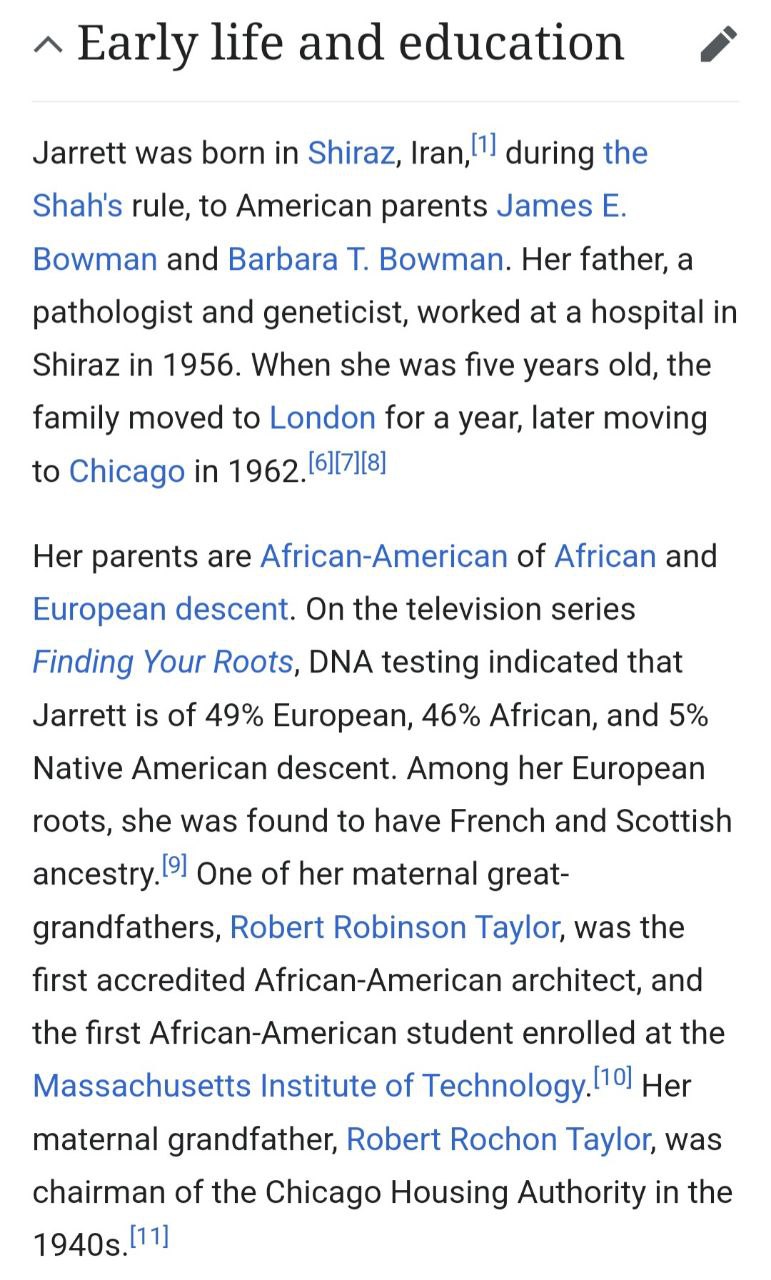Visit Robert Robinson Taylor's page
The width and height of the screenshot is (771, 1280).
[394, 928]
